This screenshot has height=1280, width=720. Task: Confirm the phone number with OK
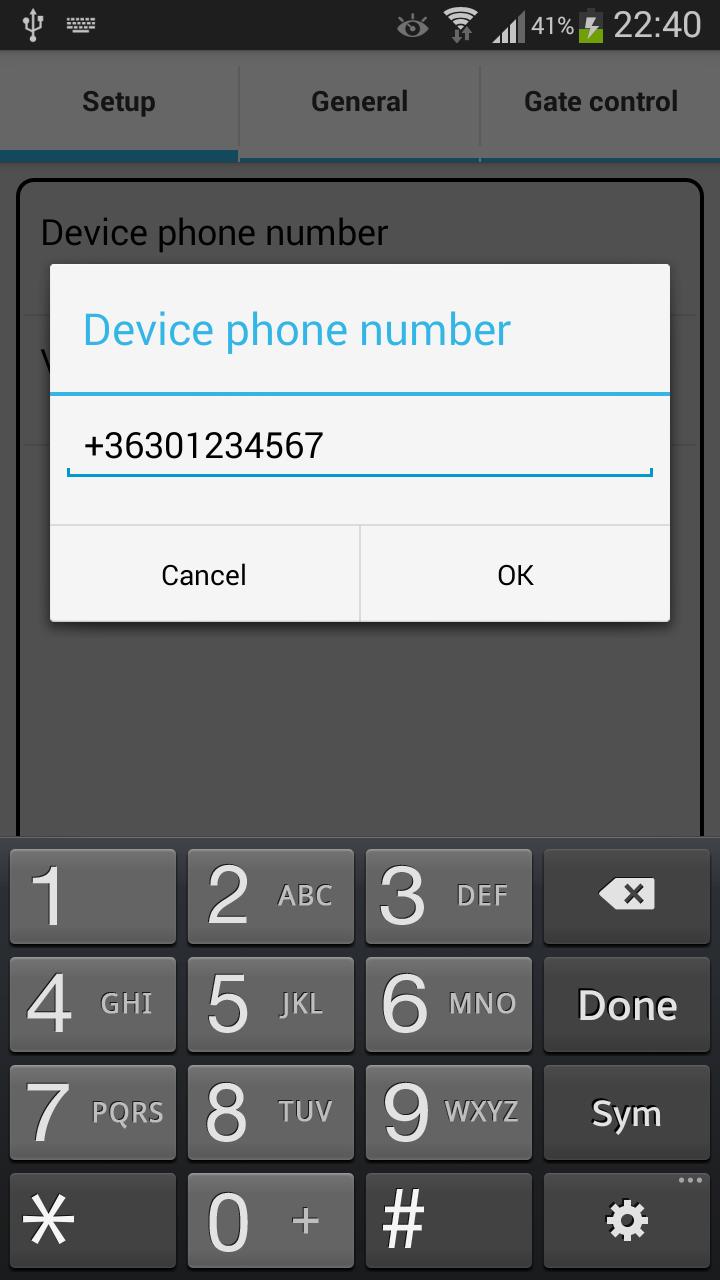coord(515,575)
